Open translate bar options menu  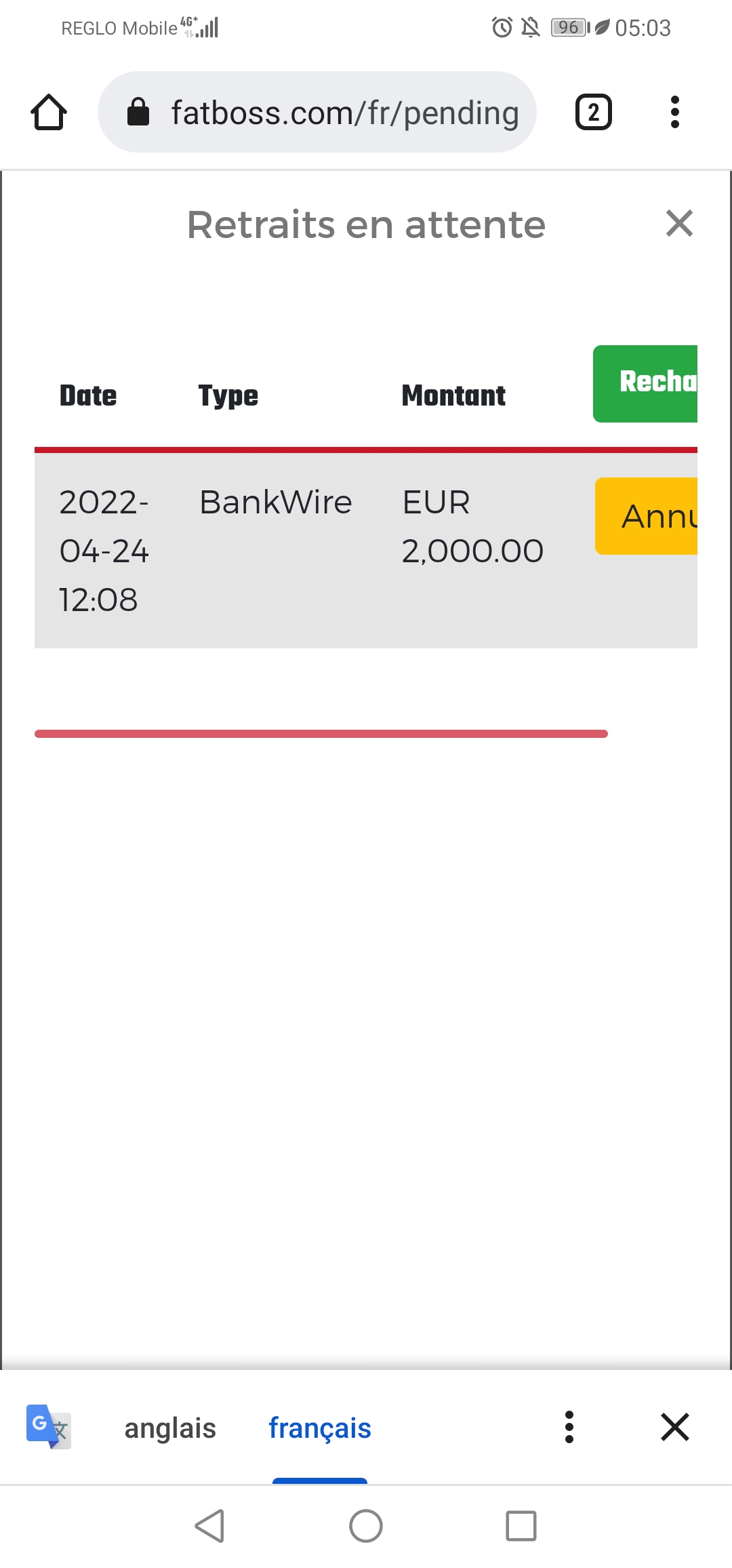click(x=569, y=1427)
